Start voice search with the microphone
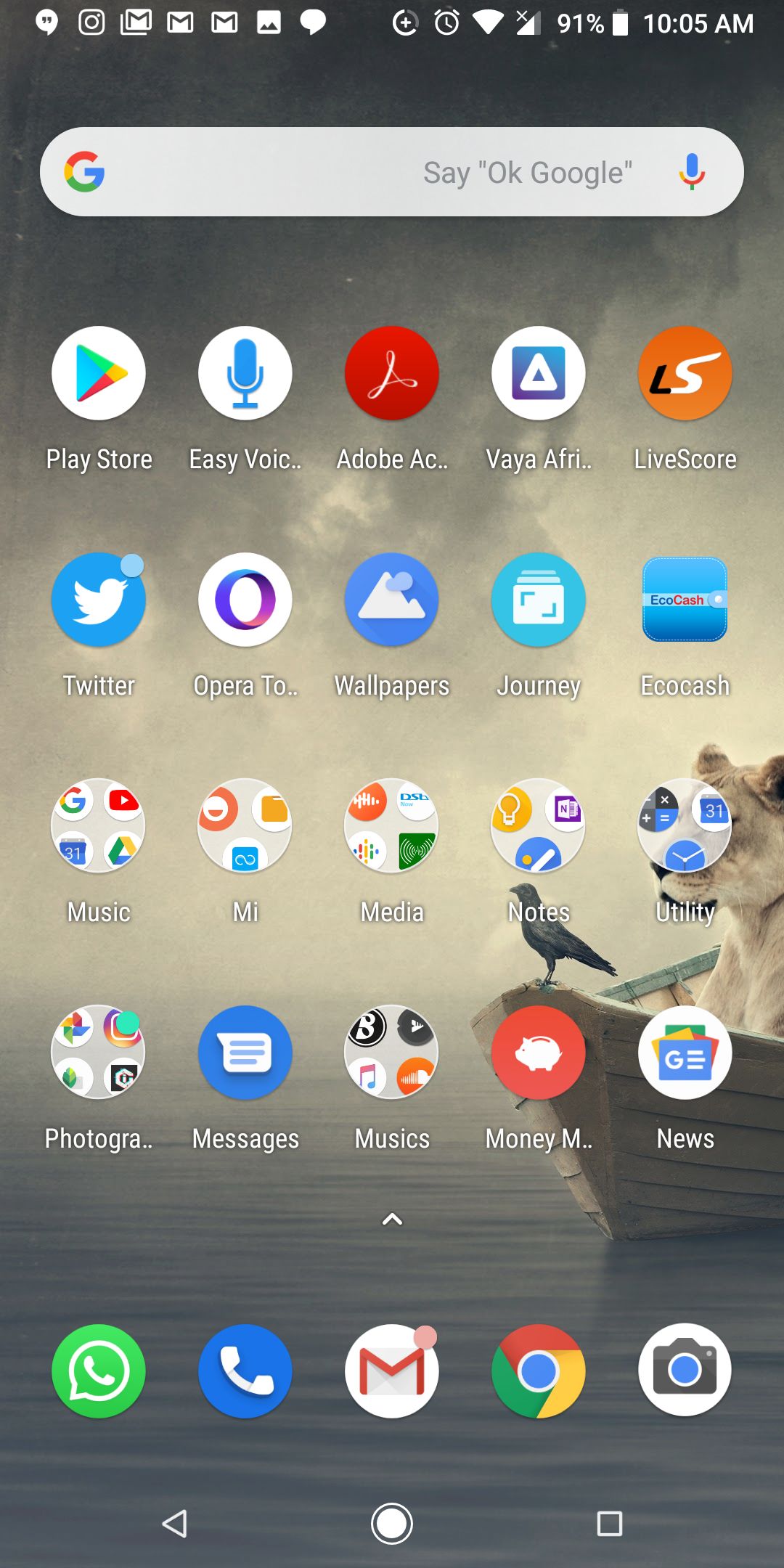Screen dimensions: 784x1568 click(x=692, y=172)
